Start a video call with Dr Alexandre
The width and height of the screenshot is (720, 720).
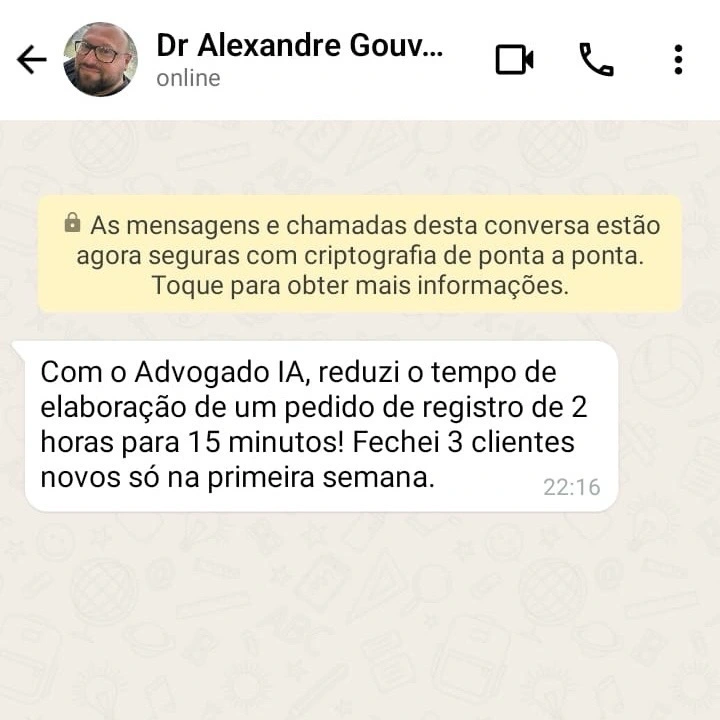click(514, 60)
